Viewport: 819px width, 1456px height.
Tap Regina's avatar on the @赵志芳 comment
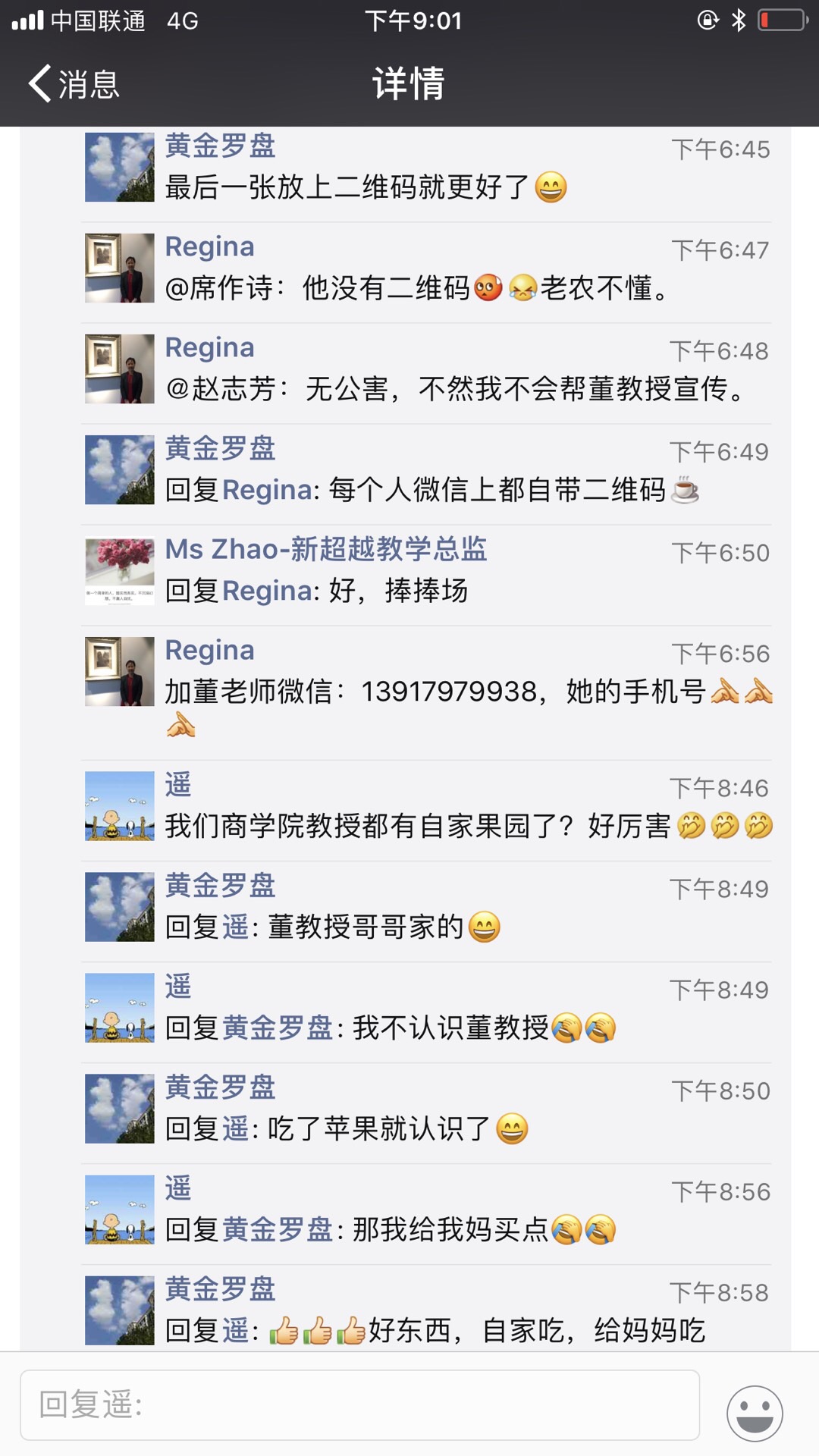click(119, 369)
